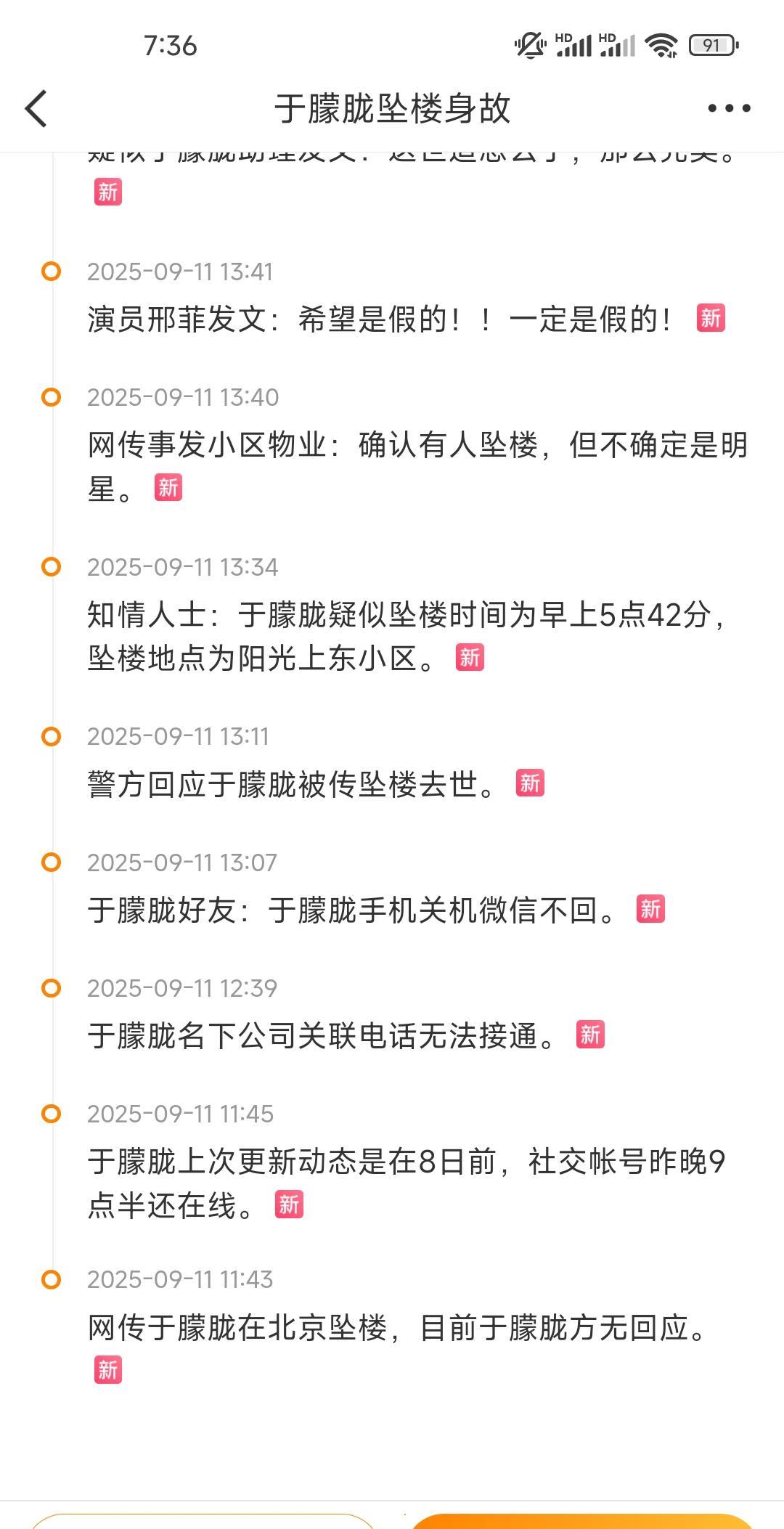Go back from the 于朦胧坠楼身故 timeline

36,109
